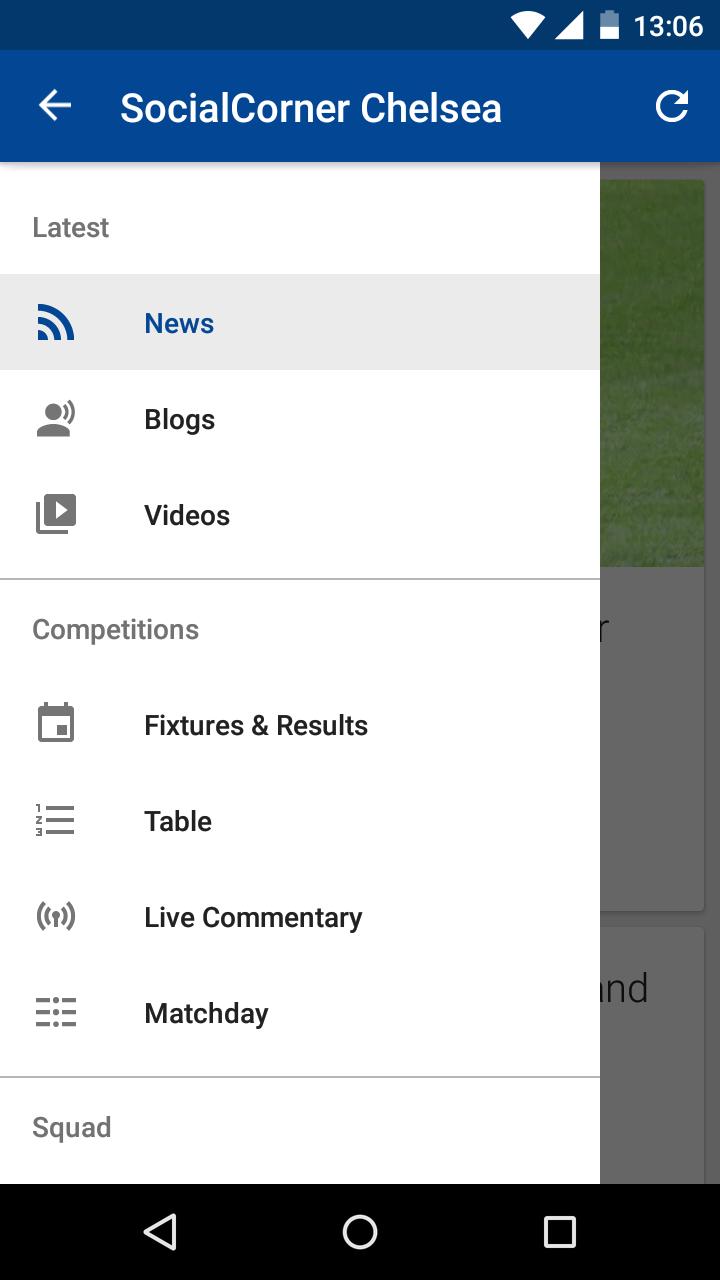This screenshot has height=1280, width=720.
Task: Tap the back arrow in the app bar
Action: pyautogui.click(x=54, y=105)
